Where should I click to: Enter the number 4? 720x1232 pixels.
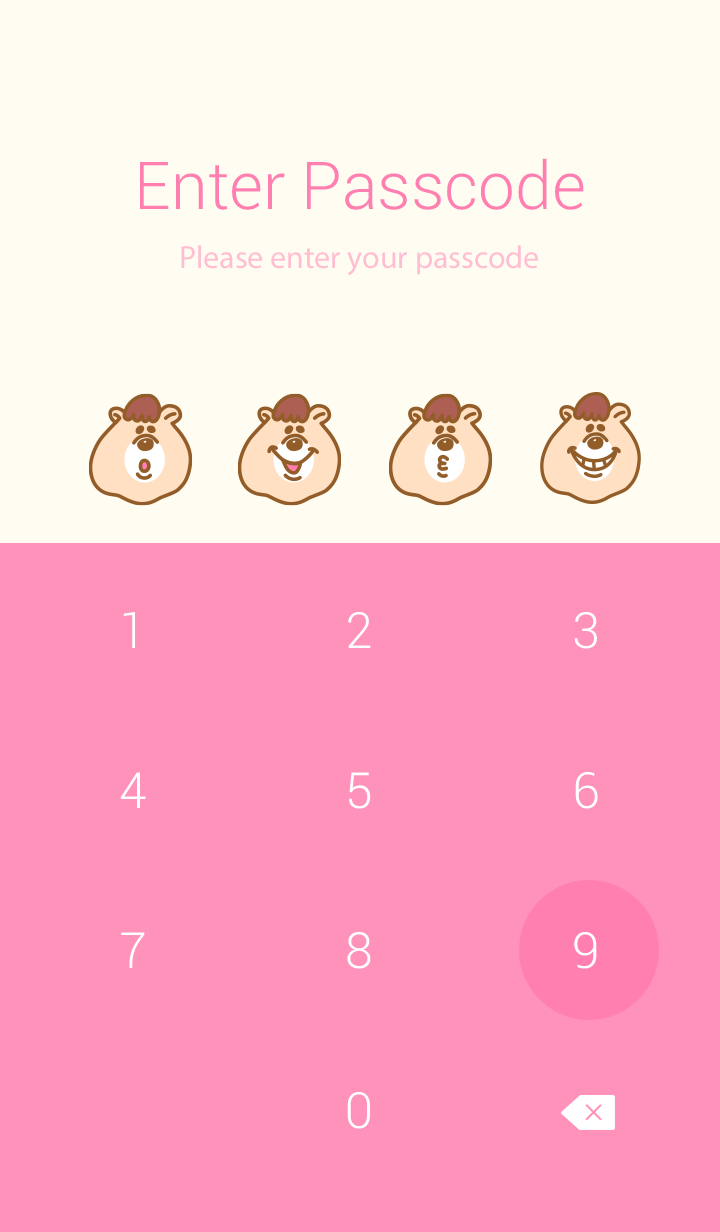[x=132, y=791]
